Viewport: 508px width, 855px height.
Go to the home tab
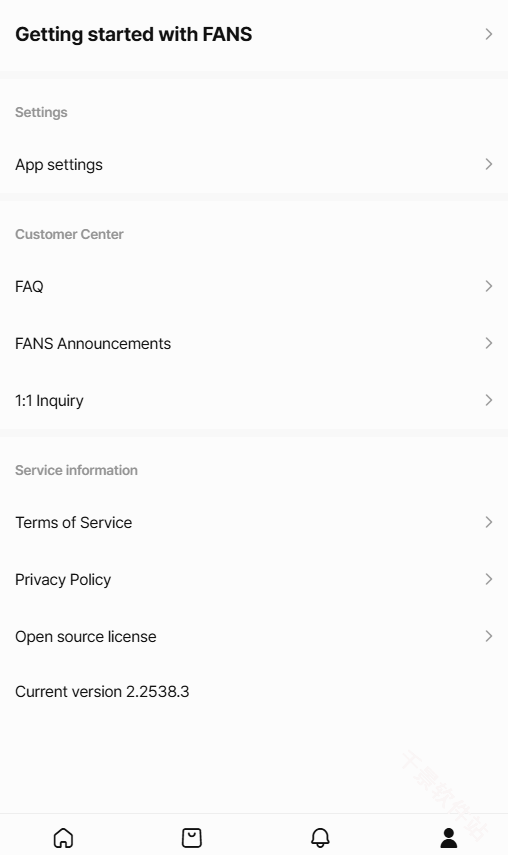coord(63,838)
